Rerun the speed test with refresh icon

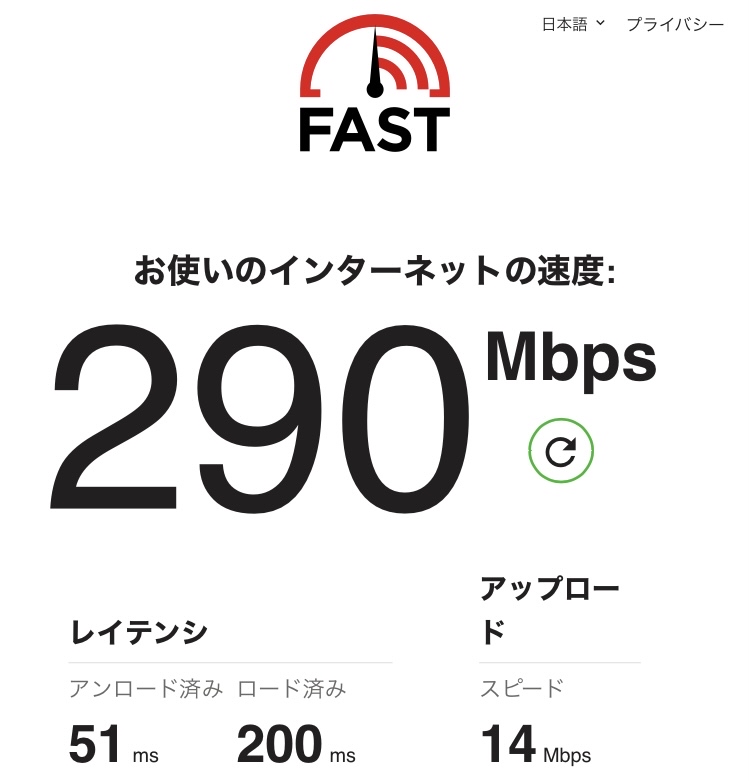pos(561,452)
